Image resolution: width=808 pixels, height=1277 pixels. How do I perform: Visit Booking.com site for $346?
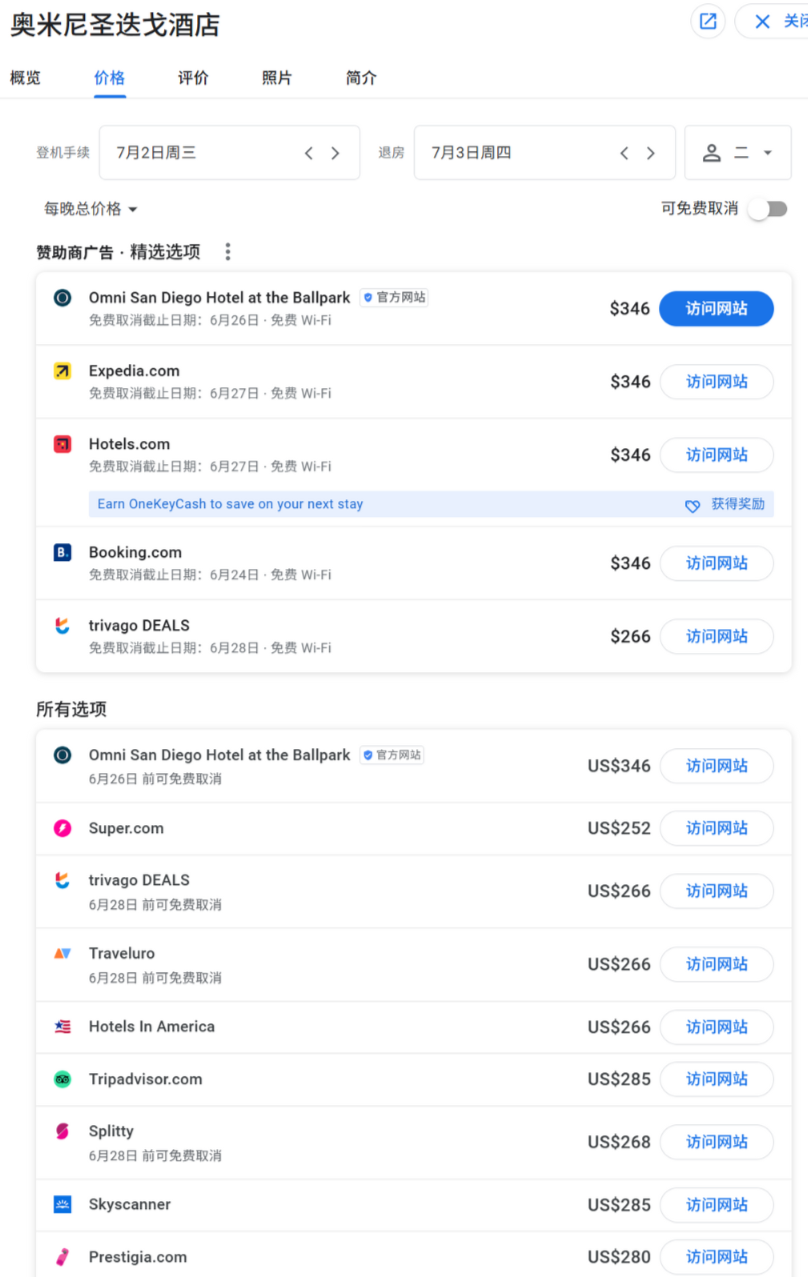click(x=716, y=564)
